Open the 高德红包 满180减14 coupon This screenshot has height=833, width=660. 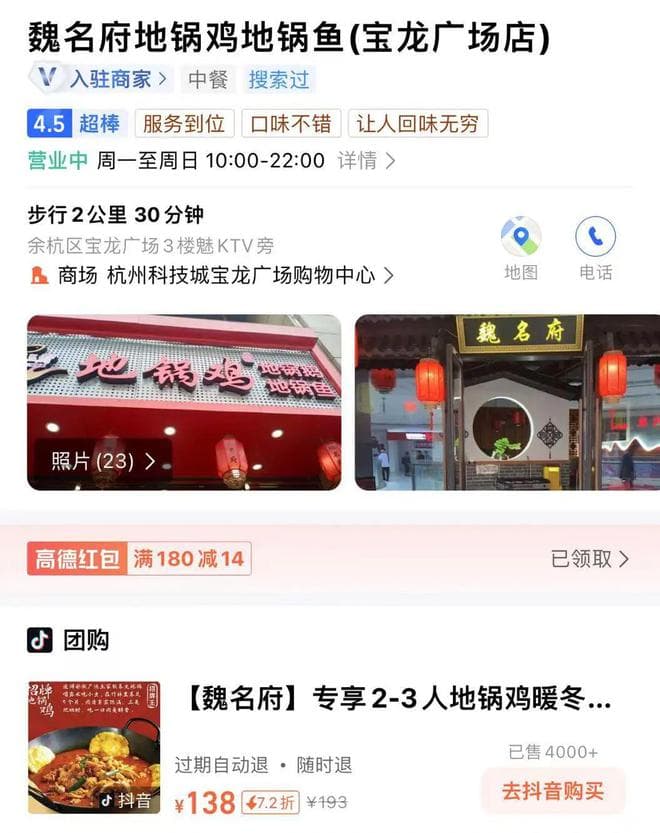[x=139, y=558]
